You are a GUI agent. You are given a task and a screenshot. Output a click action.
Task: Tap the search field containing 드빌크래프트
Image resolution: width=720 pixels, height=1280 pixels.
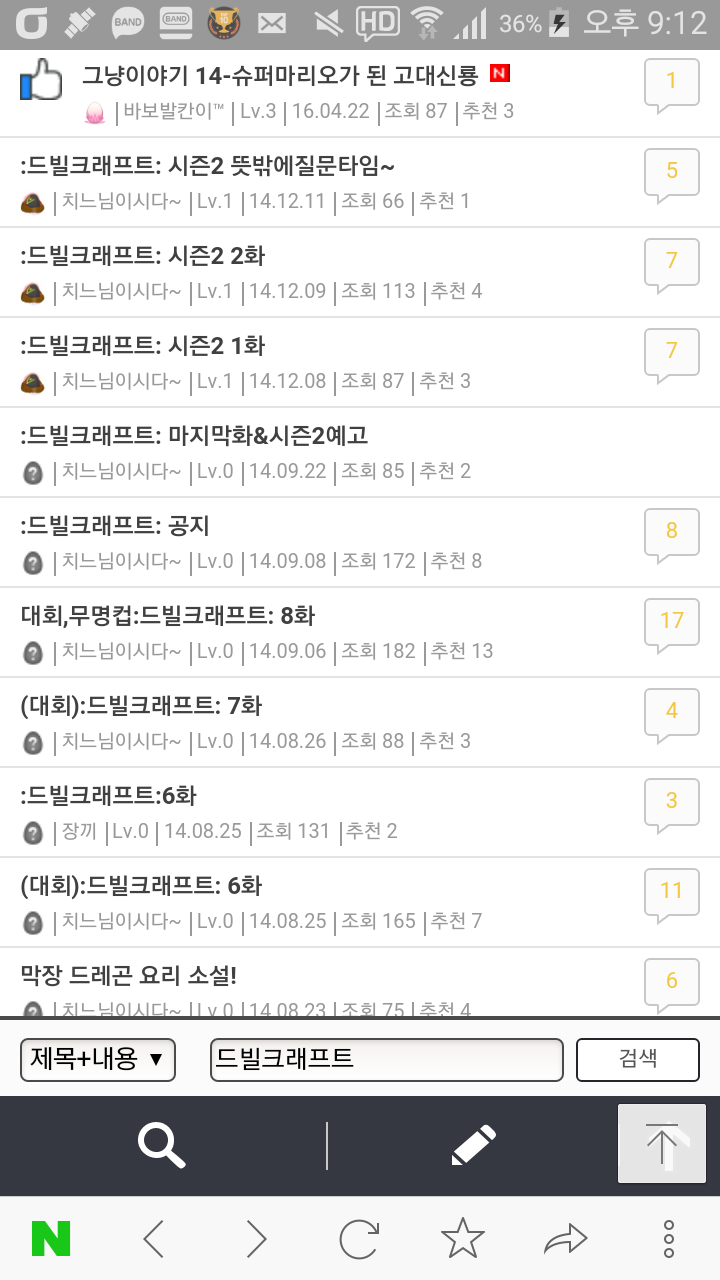click(x=386, y=1059)
